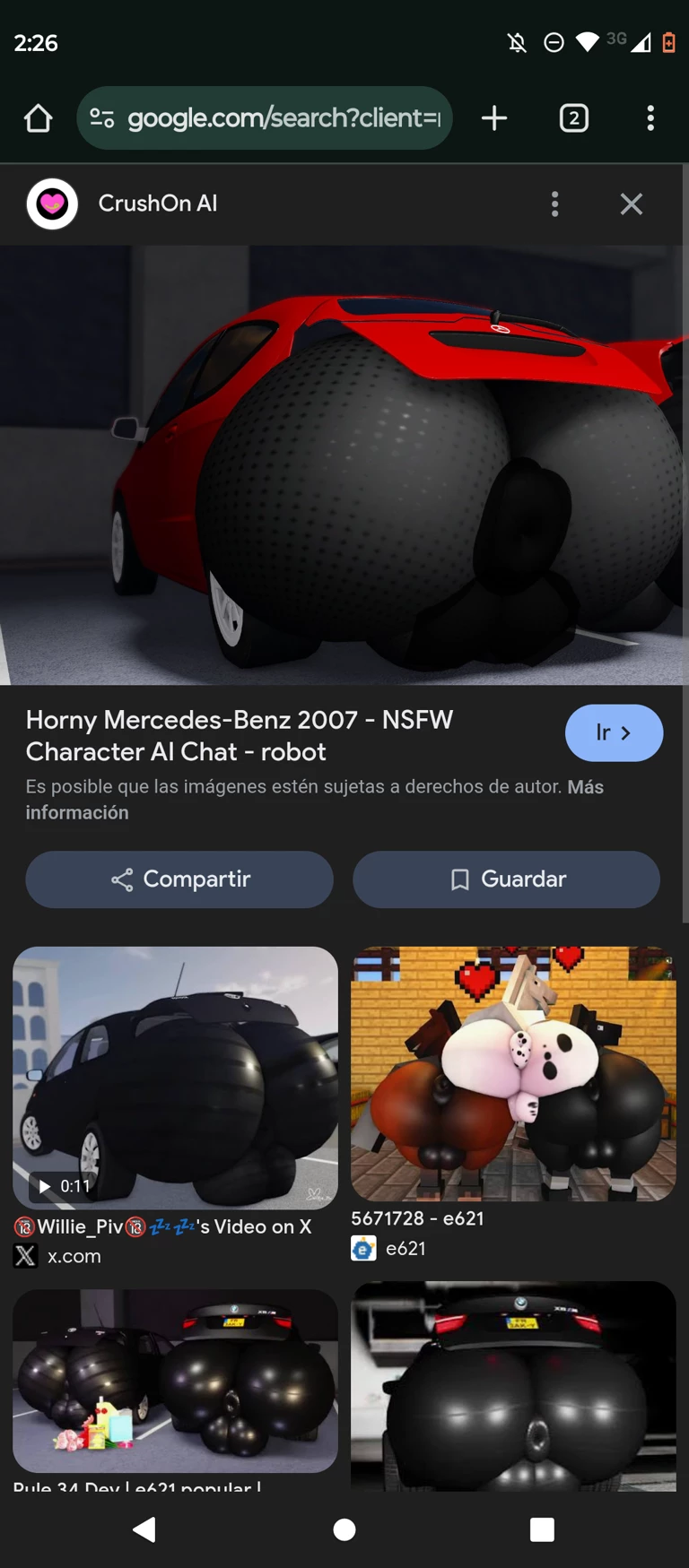
Task: Go to the browser home page
Action: click(39, 118)
